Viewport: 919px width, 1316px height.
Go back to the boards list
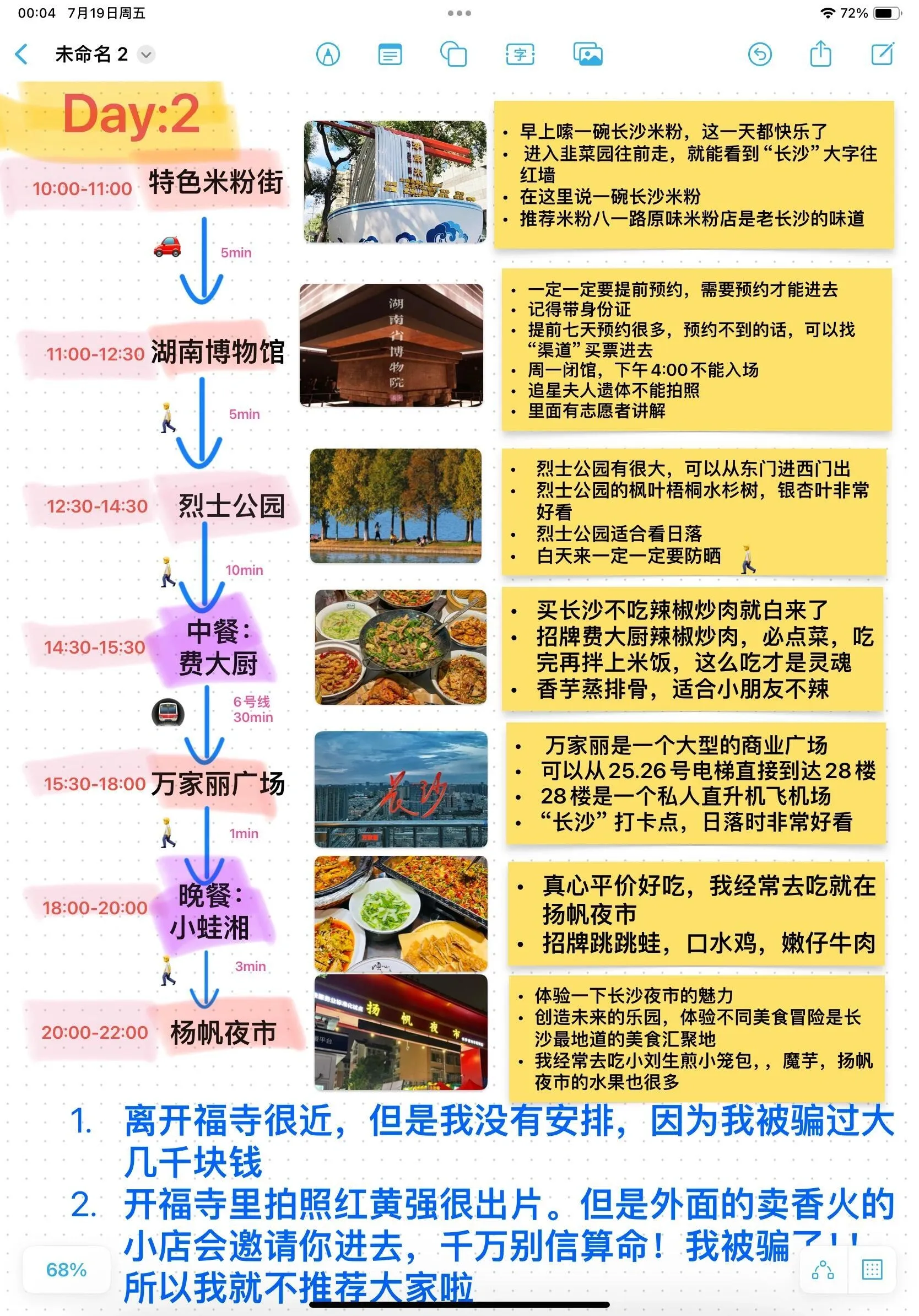[22, 55]
